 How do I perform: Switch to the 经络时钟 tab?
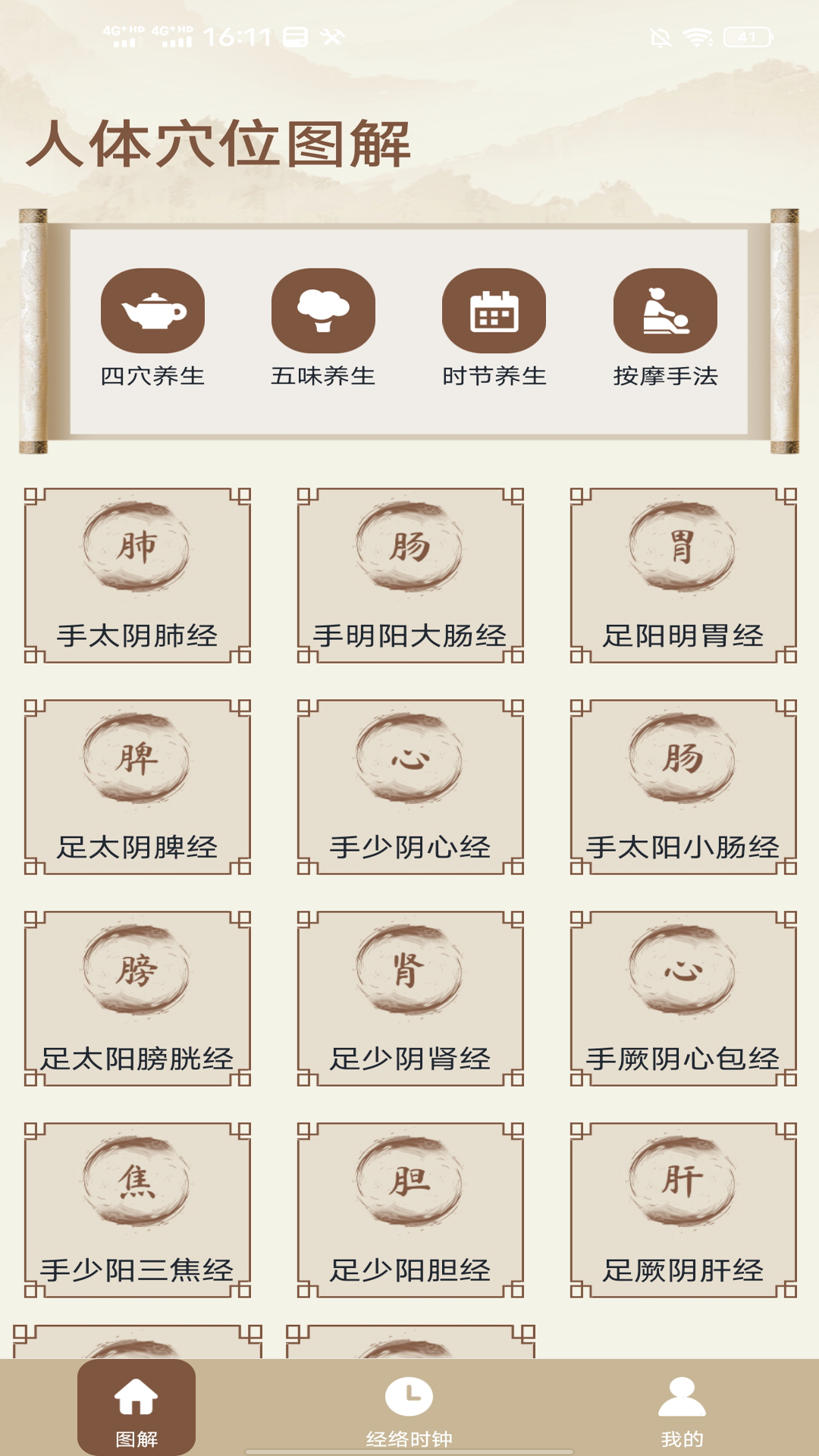(409, 1409)
